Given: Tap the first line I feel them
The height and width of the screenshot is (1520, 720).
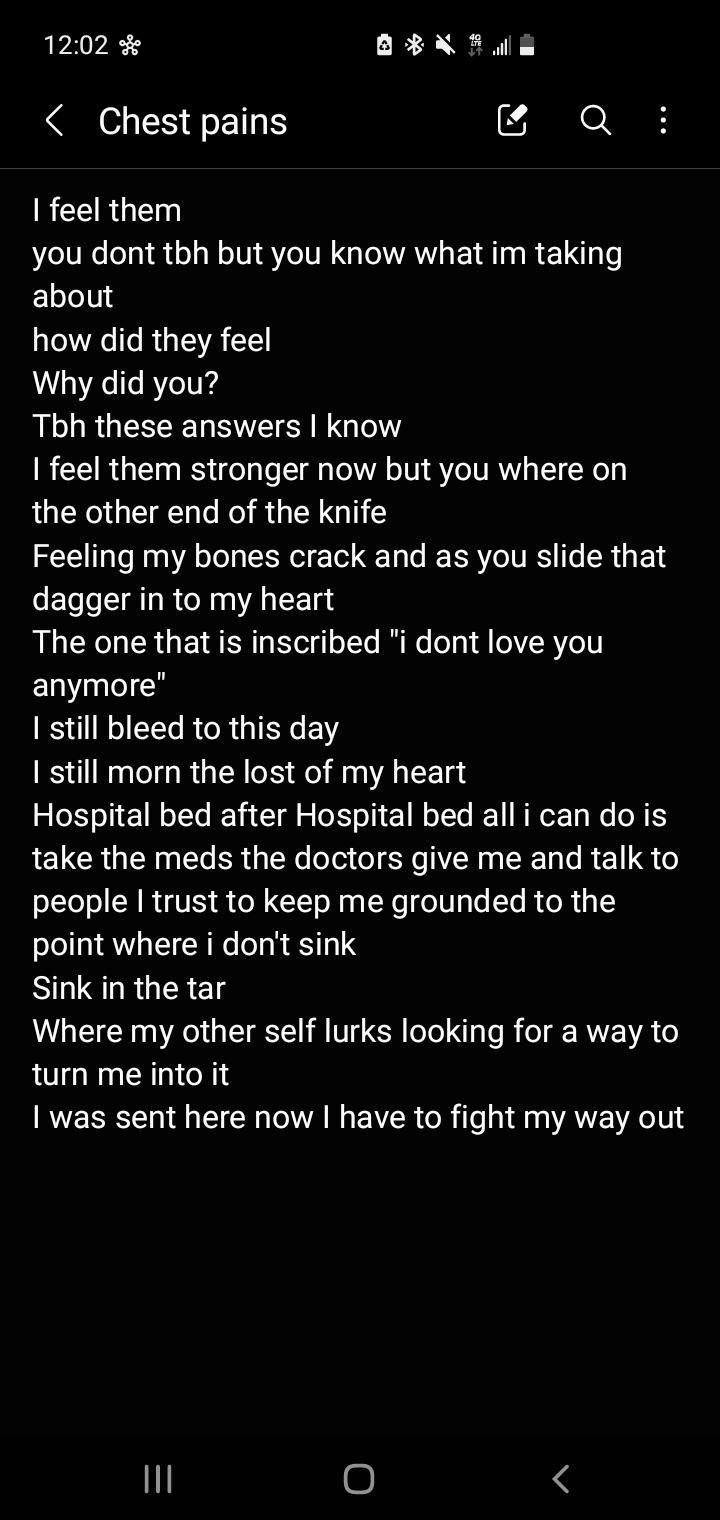Looking at the screenshot, I should click(107, 210).
